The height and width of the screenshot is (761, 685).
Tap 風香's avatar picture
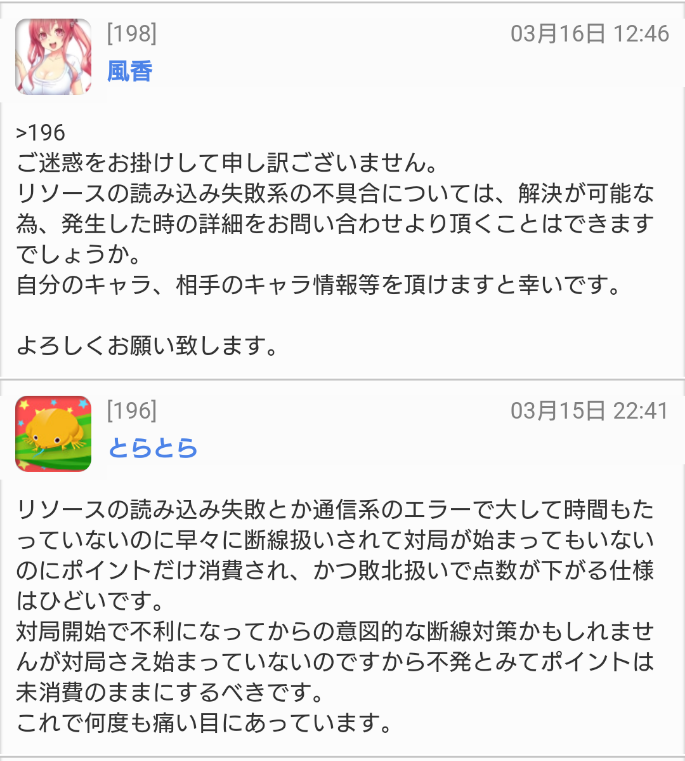click(53, 56)
